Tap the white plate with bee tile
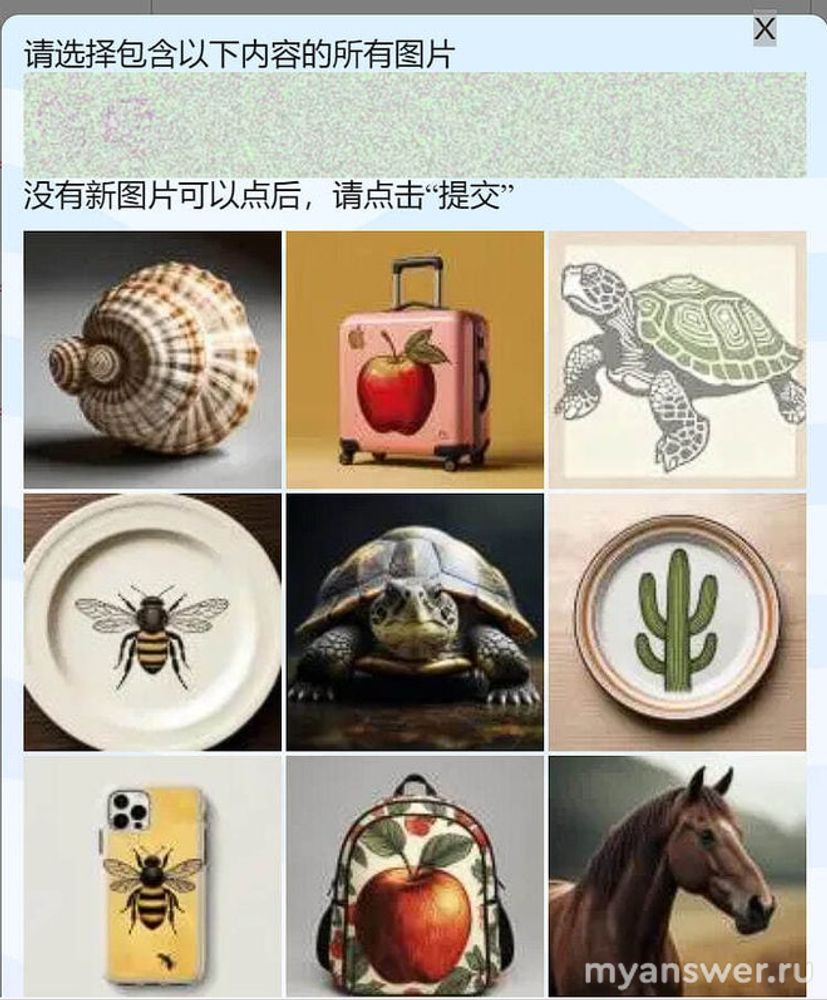 153,622
